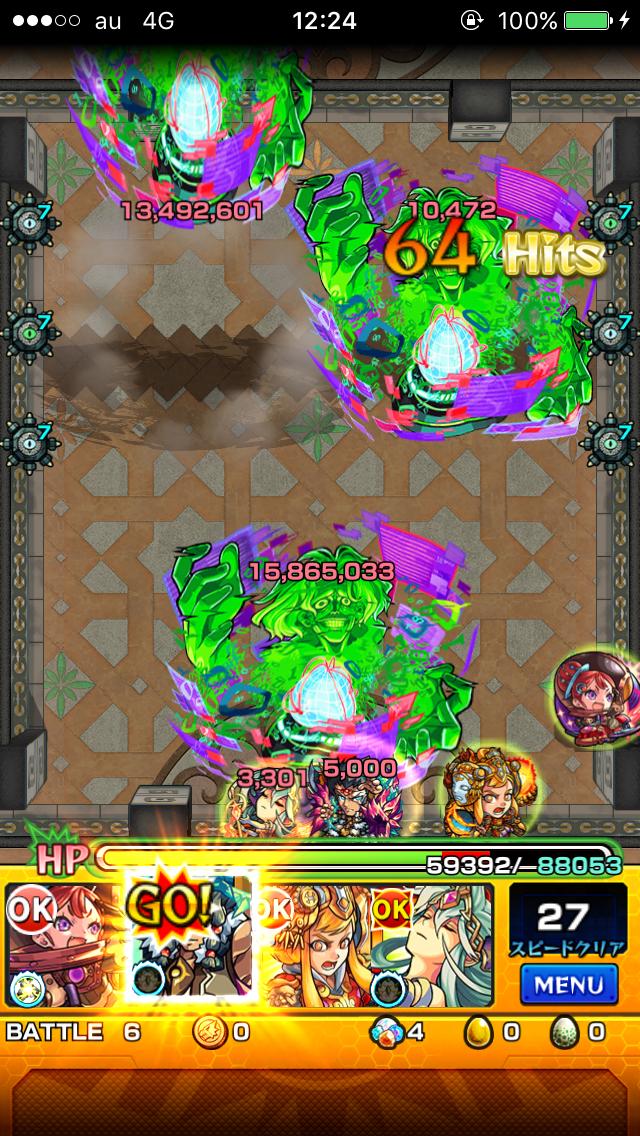Screen dimensions: 640x1136
Task: Select the red-haired gunner character portrait
Action: click(65, 944)
